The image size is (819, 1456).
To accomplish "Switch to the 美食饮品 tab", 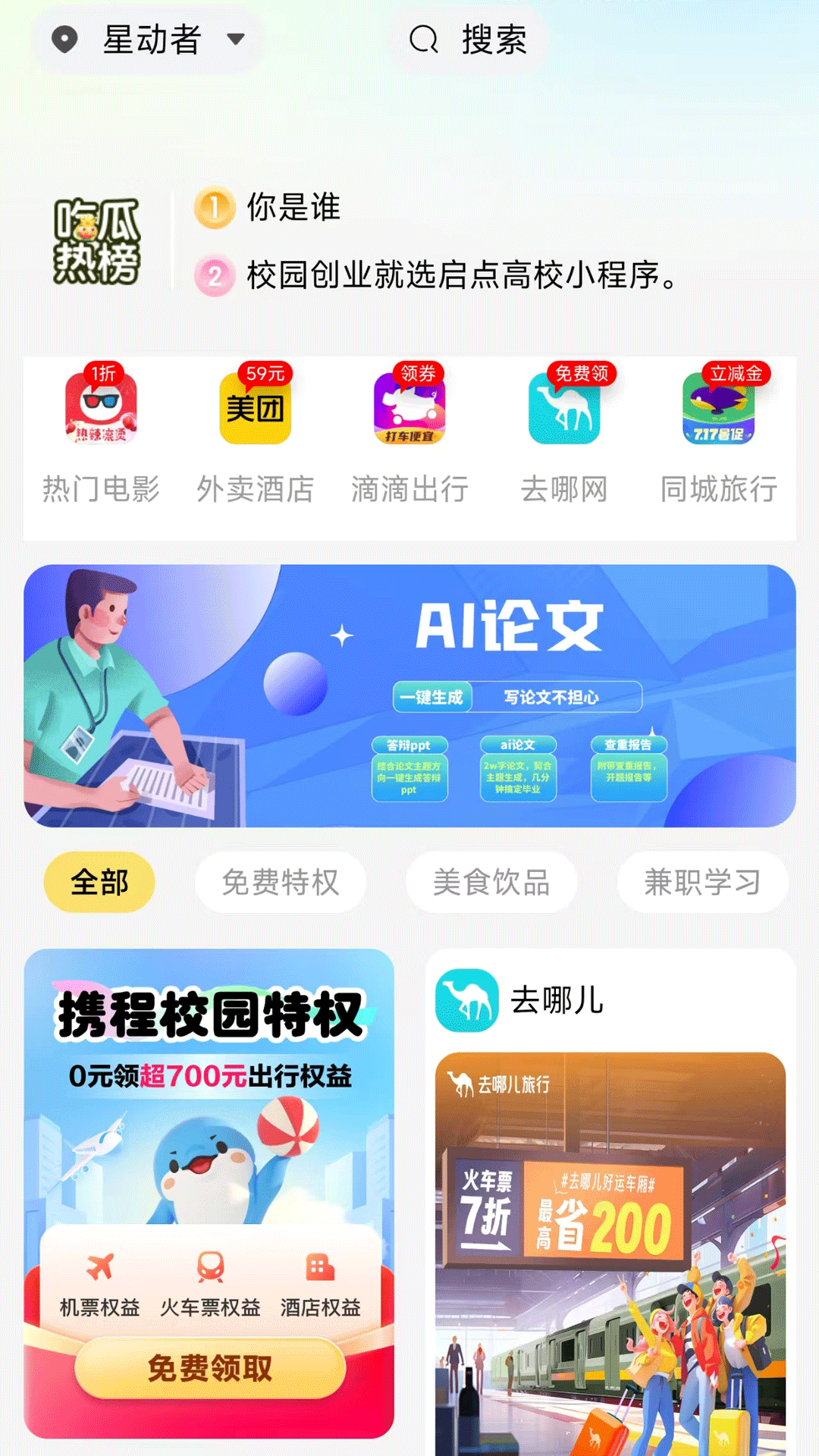I will [491, 881].
